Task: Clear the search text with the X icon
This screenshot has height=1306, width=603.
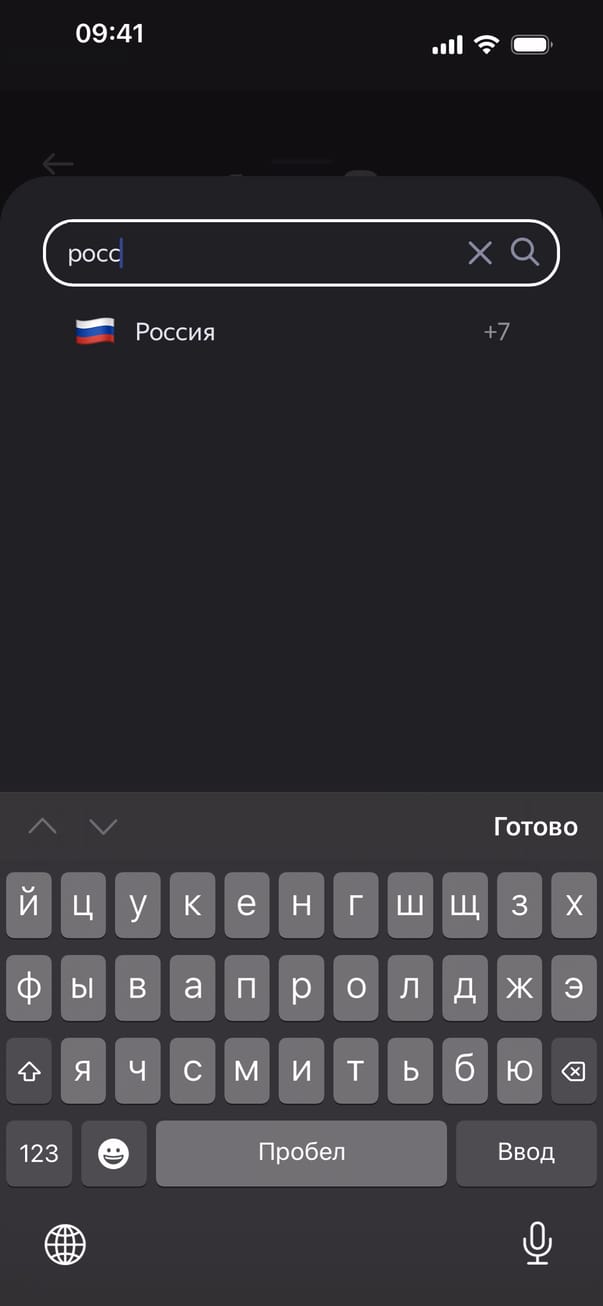Action: [480, 253]
